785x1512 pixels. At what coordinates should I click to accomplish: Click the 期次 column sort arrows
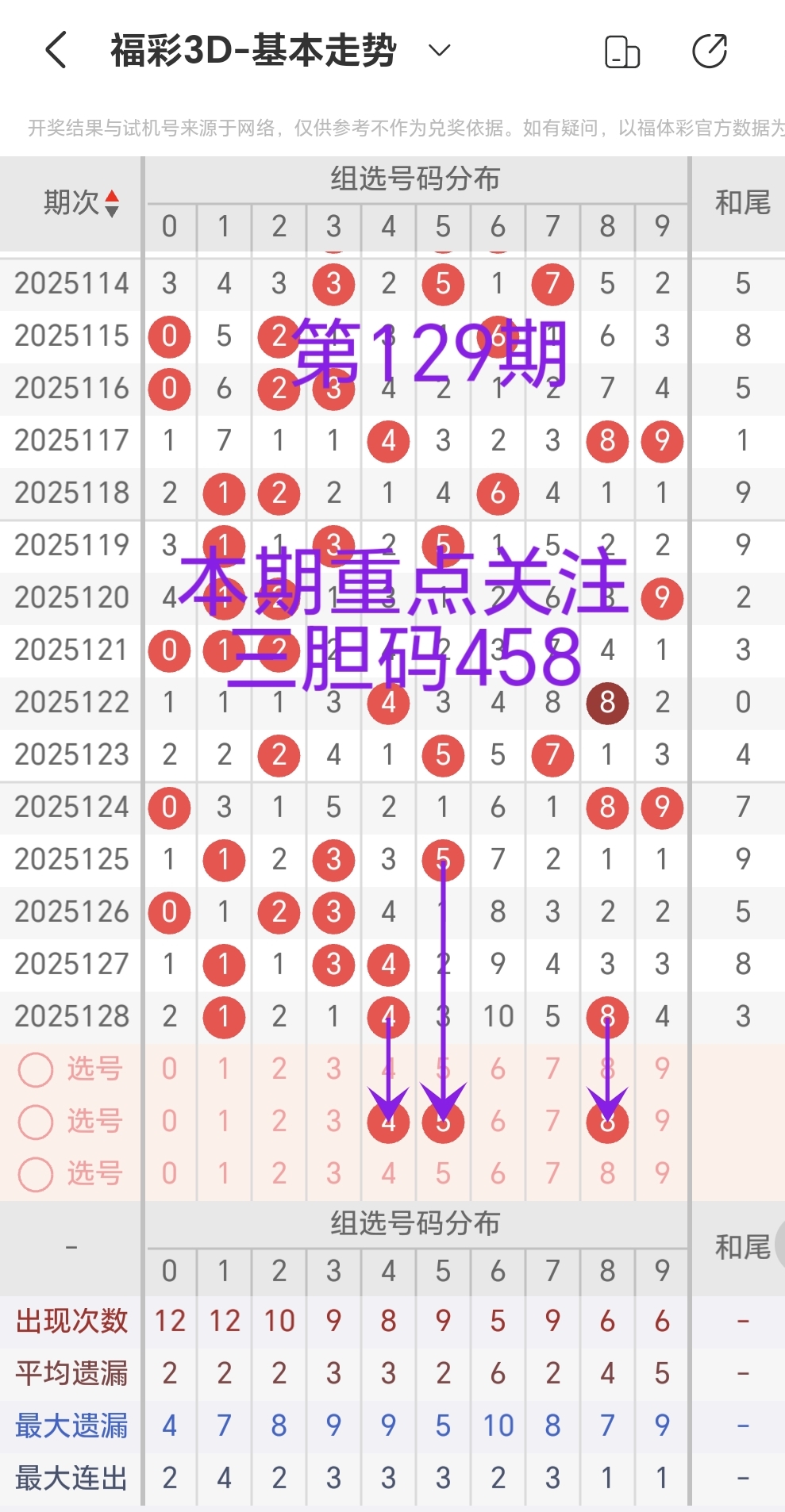pos(114,201)
